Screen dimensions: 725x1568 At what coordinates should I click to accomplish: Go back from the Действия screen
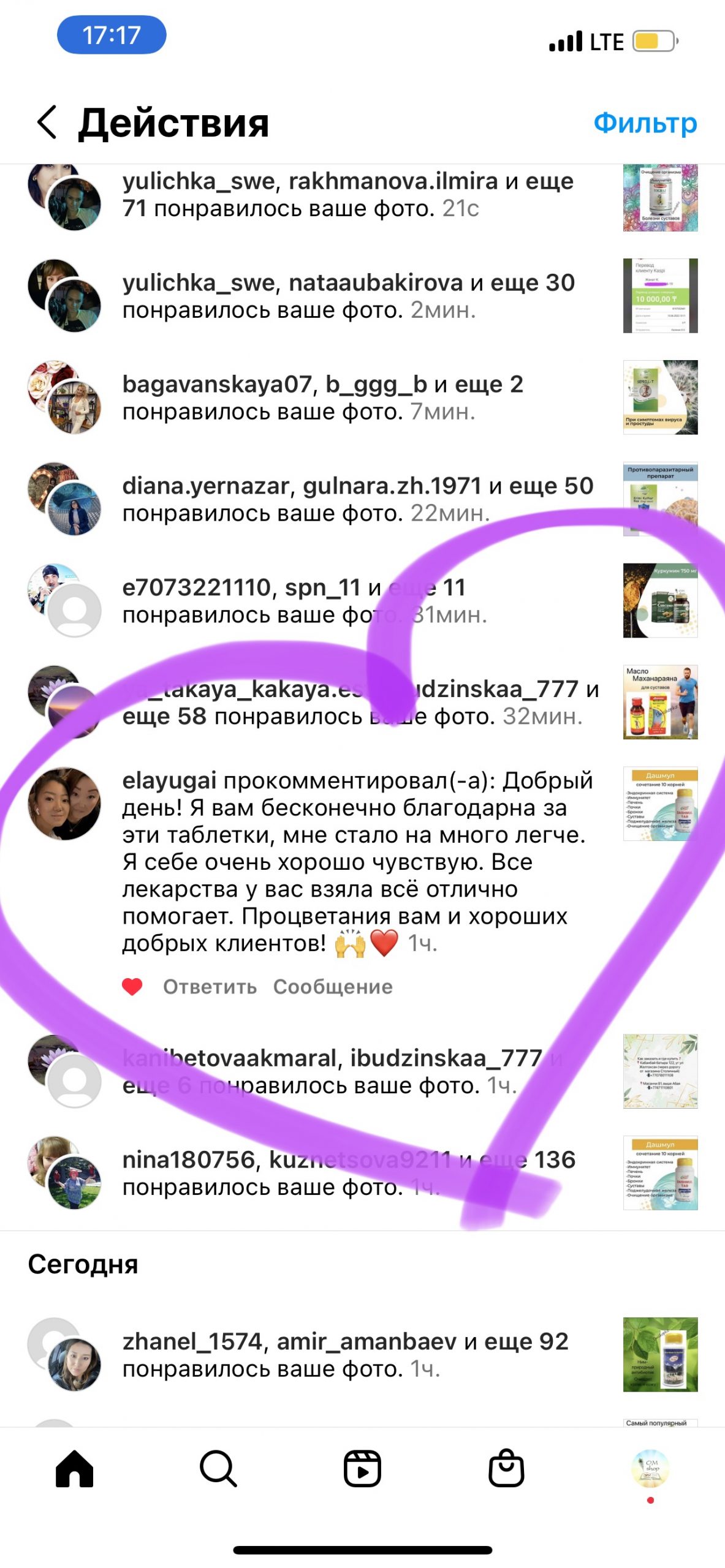pos(47,123)
